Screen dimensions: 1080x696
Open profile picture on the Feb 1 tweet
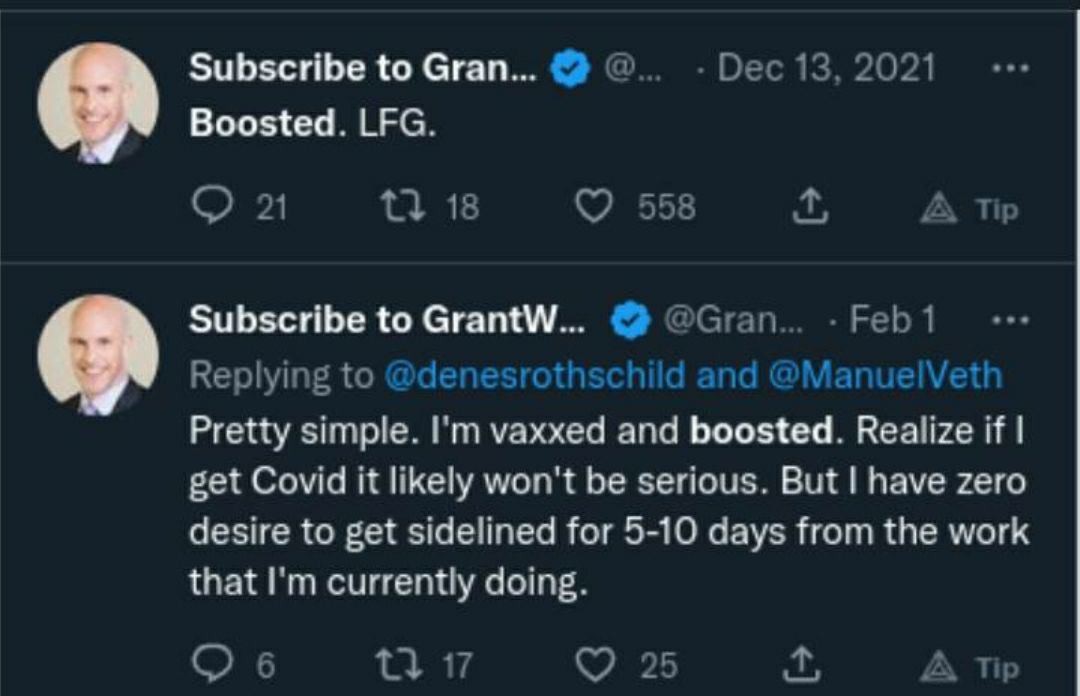[x=98, y=355]
